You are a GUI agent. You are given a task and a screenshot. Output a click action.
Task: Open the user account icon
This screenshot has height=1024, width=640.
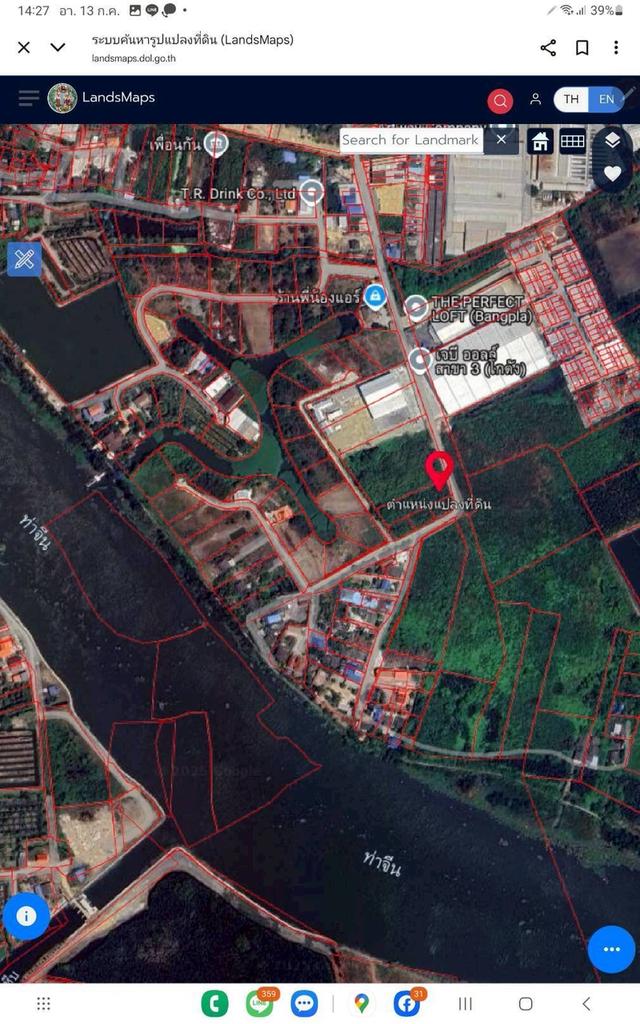(x=536, y=99)
